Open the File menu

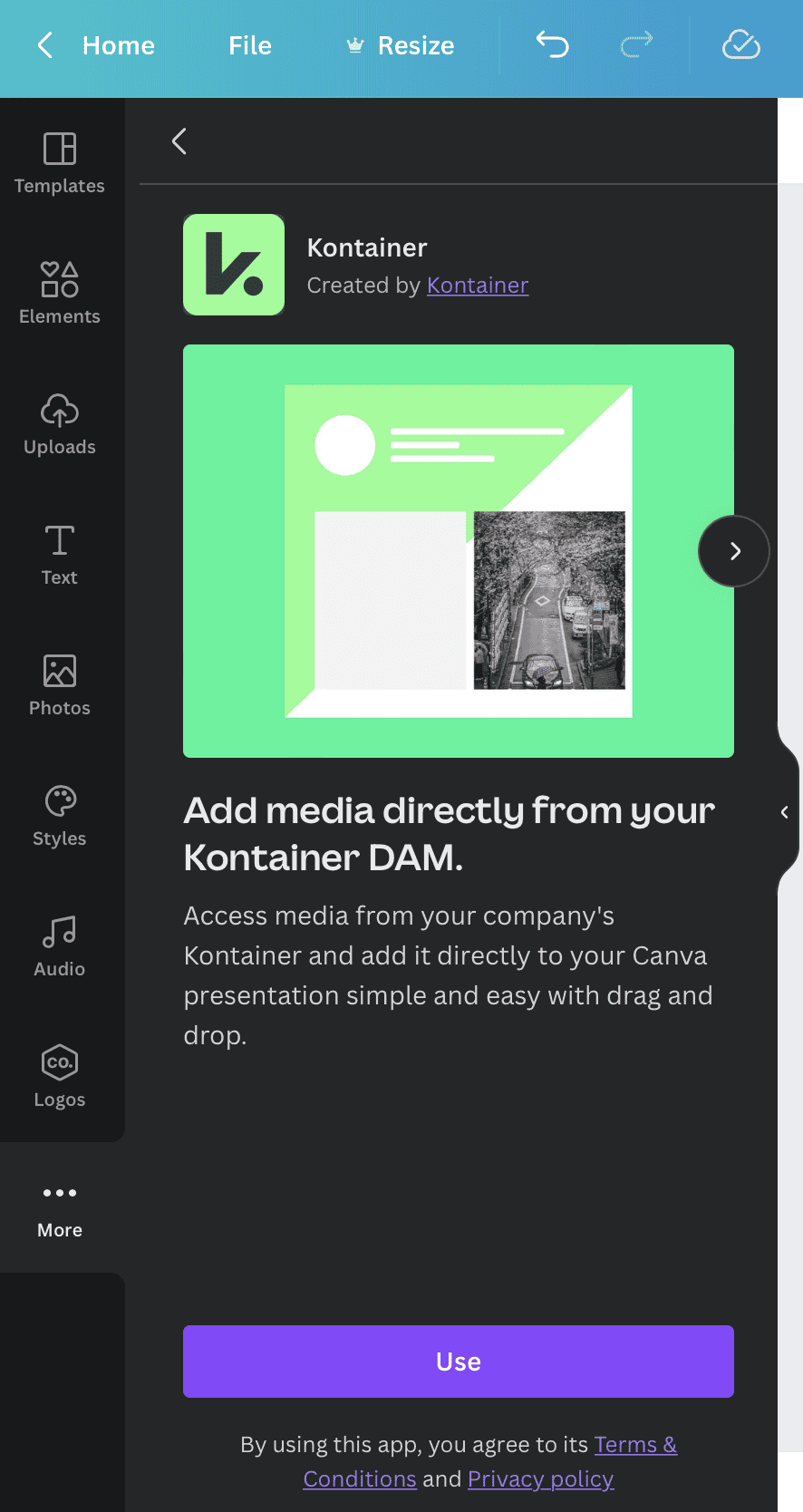coord(249,44)
